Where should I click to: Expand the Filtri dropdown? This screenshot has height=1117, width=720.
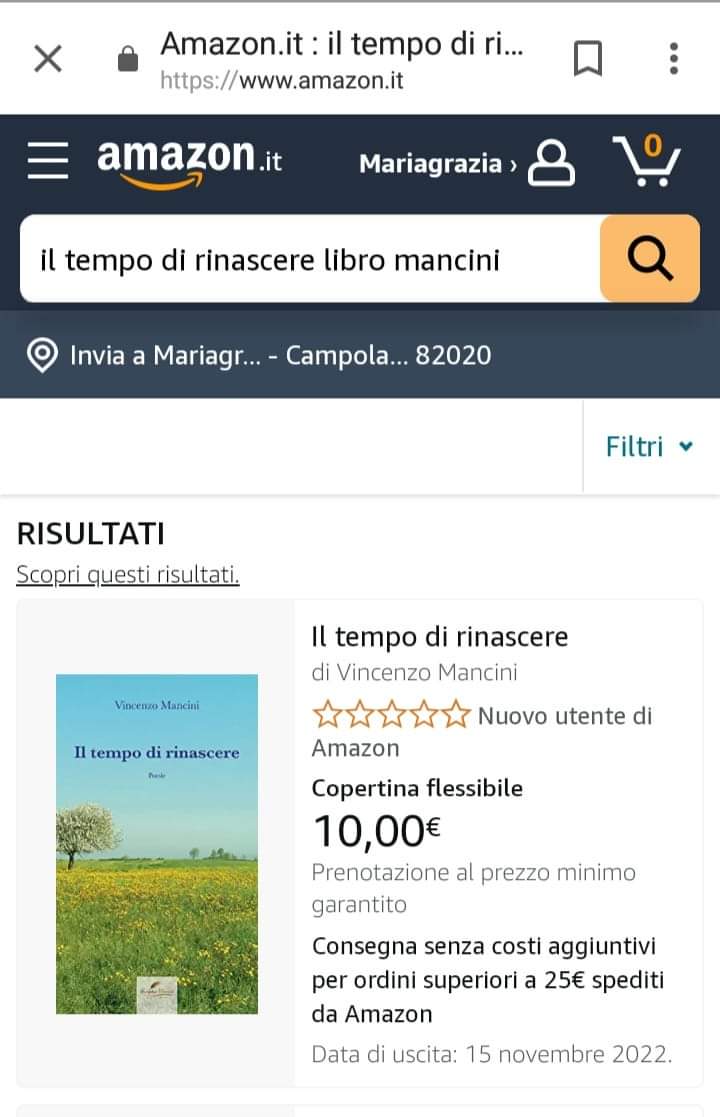649,446
